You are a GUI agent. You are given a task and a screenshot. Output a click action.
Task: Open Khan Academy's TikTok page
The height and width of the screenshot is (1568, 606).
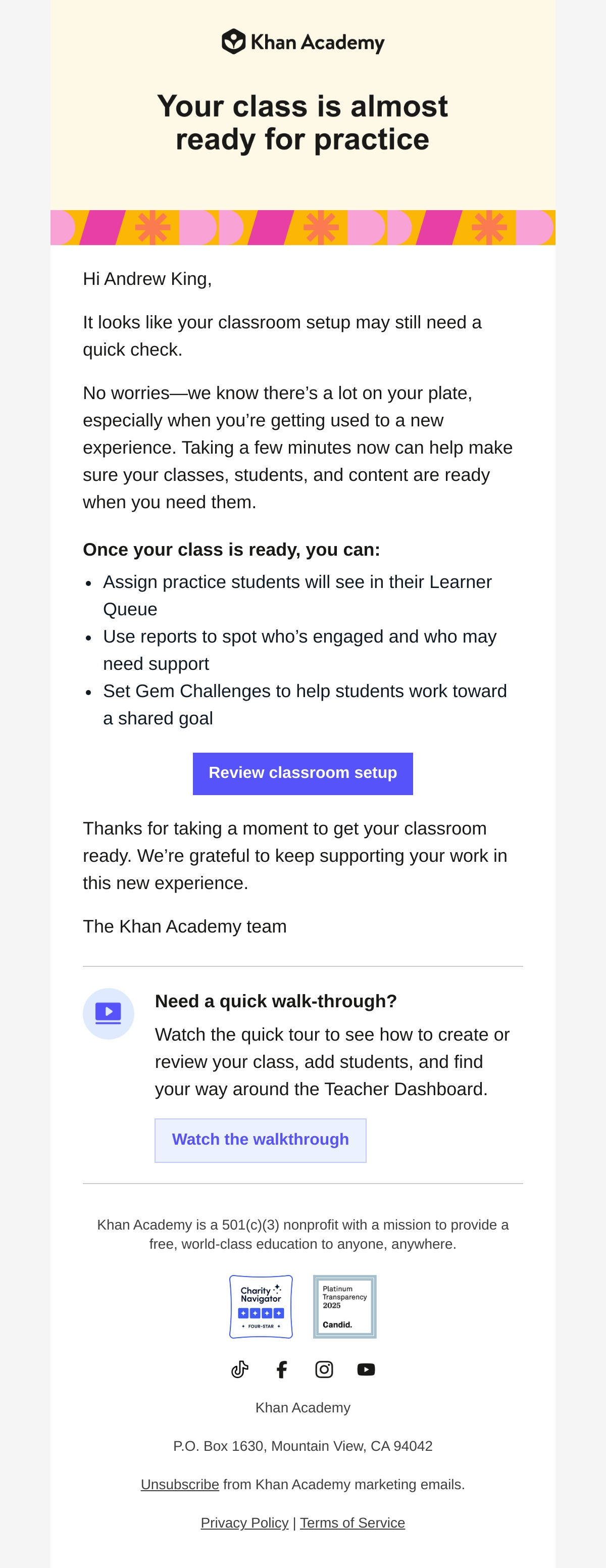point(240,1369)
